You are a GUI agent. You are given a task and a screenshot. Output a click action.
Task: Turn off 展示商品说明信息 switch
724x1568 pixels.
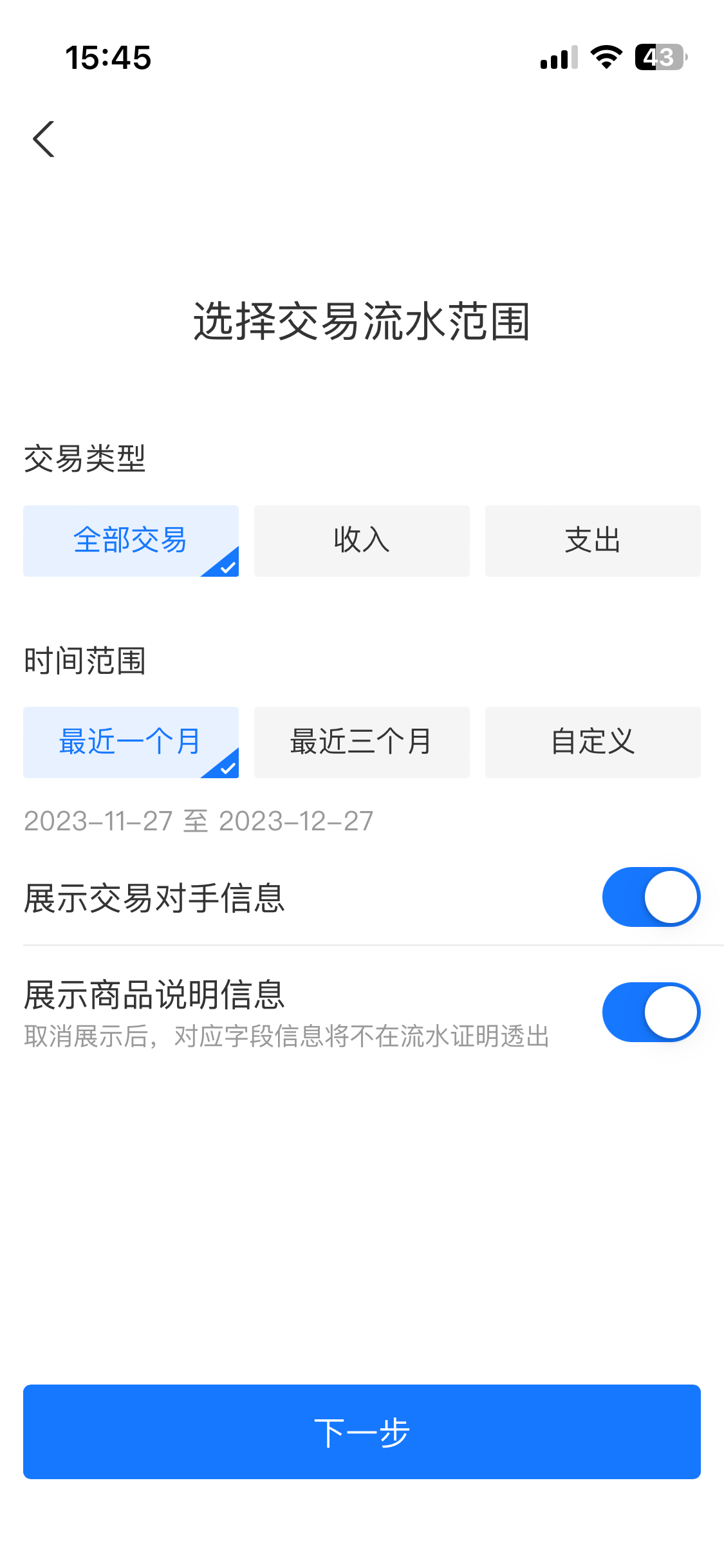coord(651,1012)
